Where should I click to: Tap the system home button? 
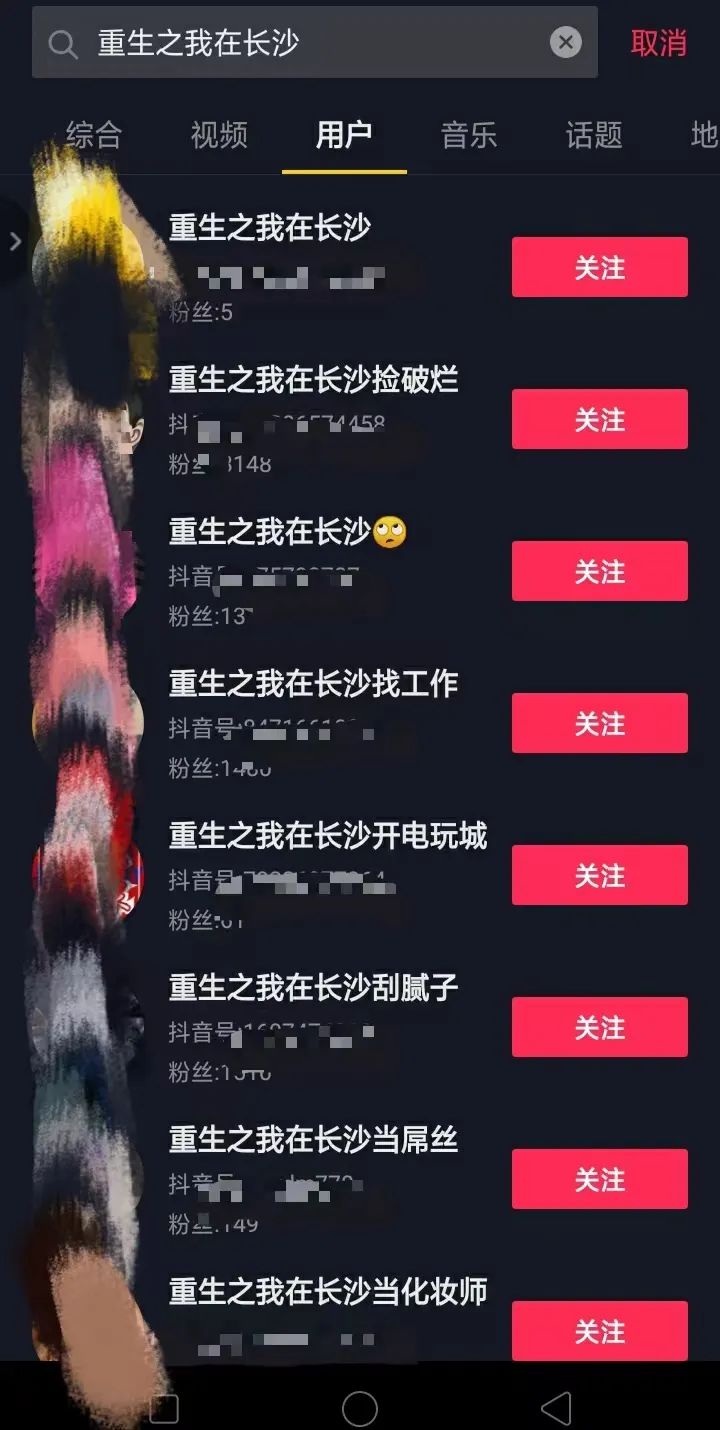click(x=359, y=1408)
